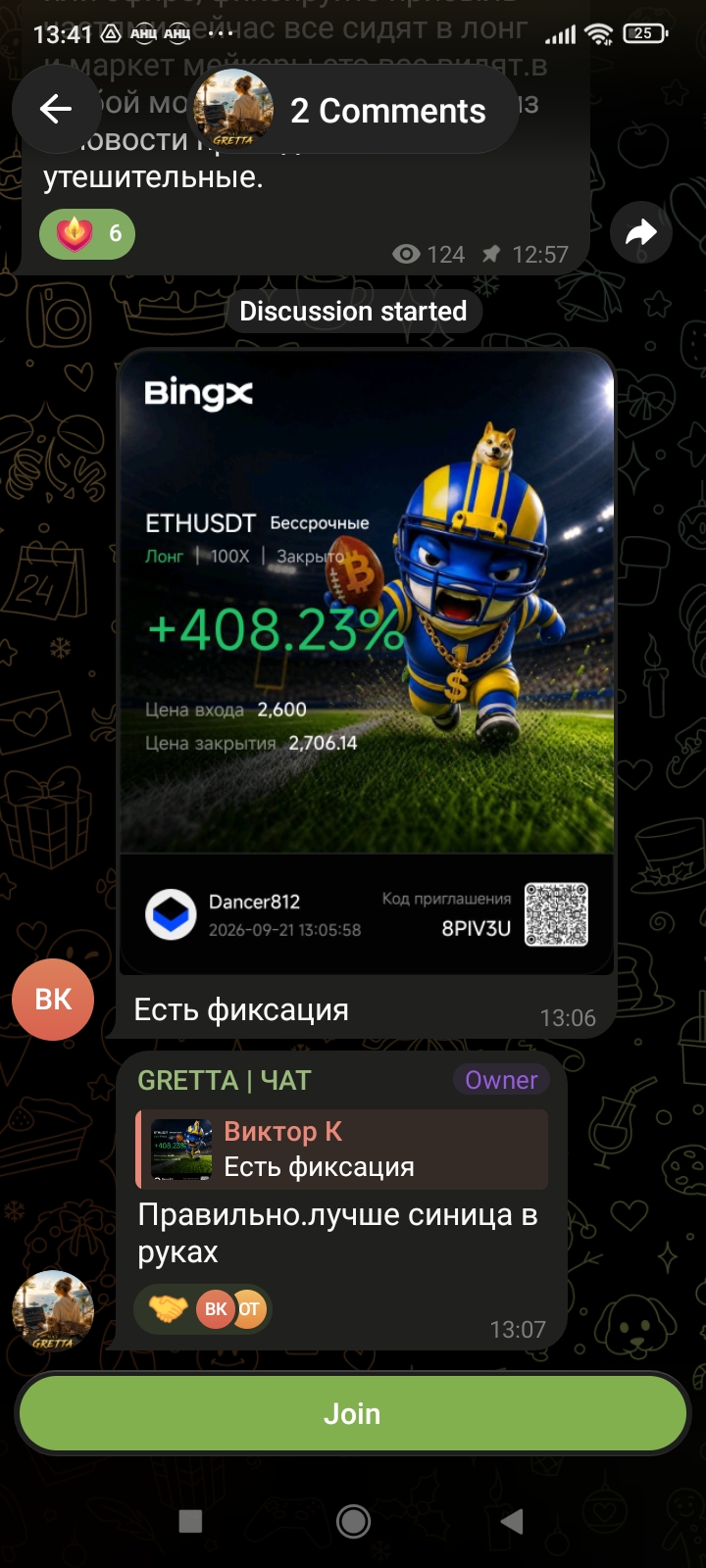Open the GRETTA | ЧАТ sender name
The height and width of the screenshot is (1568, 706).
(225, 1080)
